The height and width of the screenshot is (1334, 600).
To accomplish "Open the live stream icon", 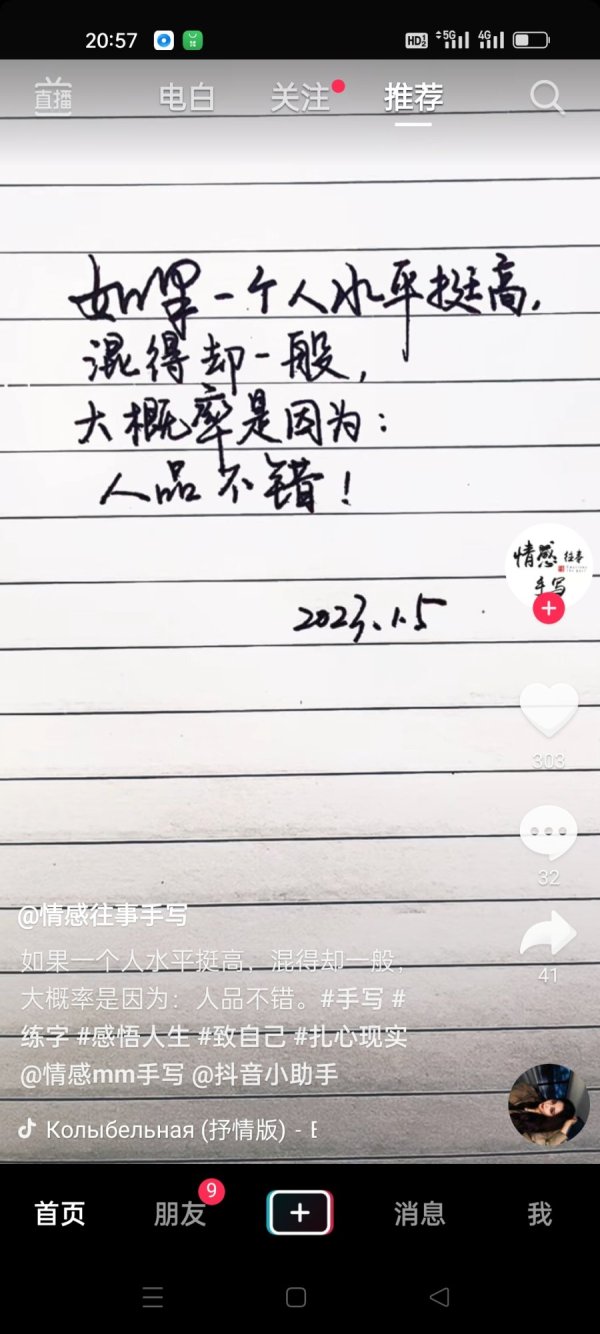I will pyautogui.click(x=52, y=97).
